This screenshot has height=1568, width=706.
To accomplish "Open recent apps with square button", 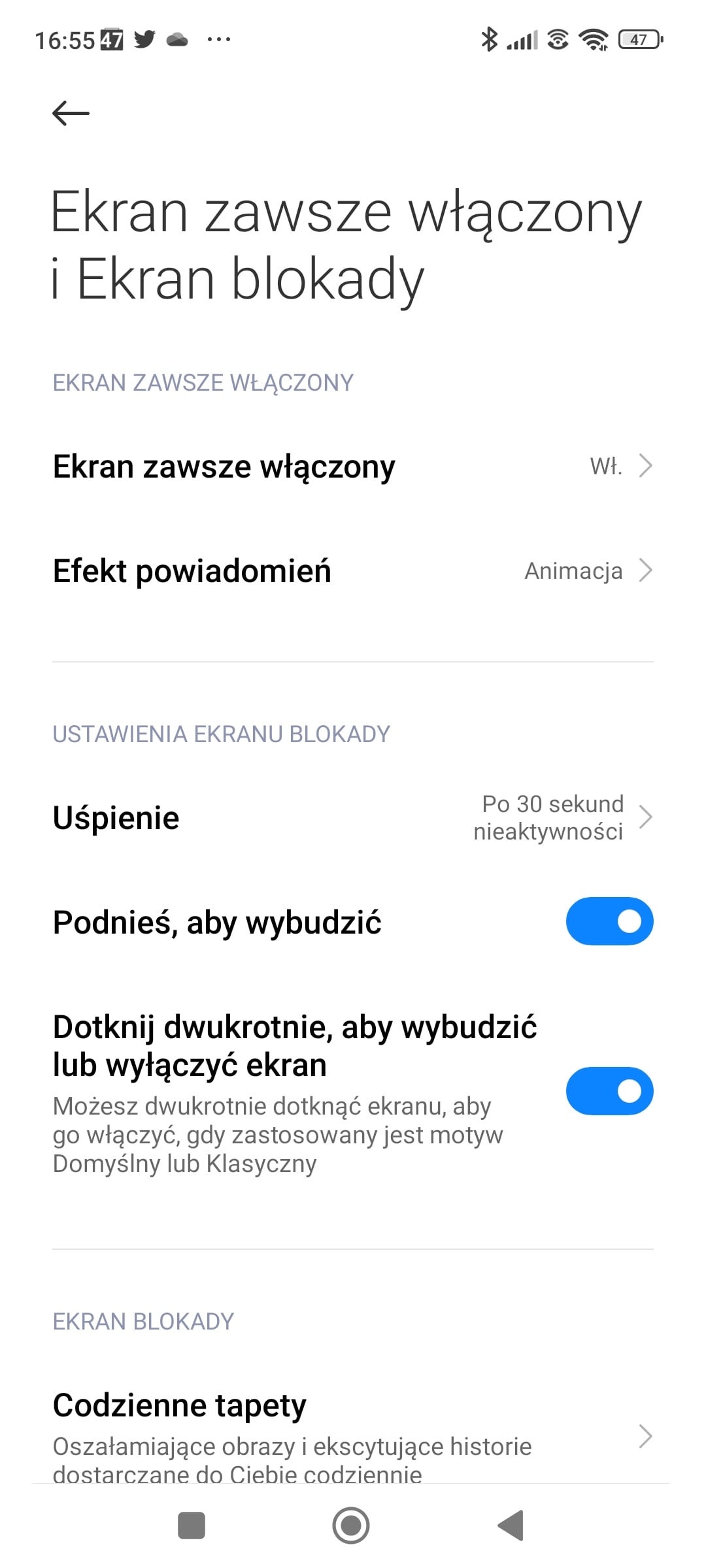I will (192, 1526).
